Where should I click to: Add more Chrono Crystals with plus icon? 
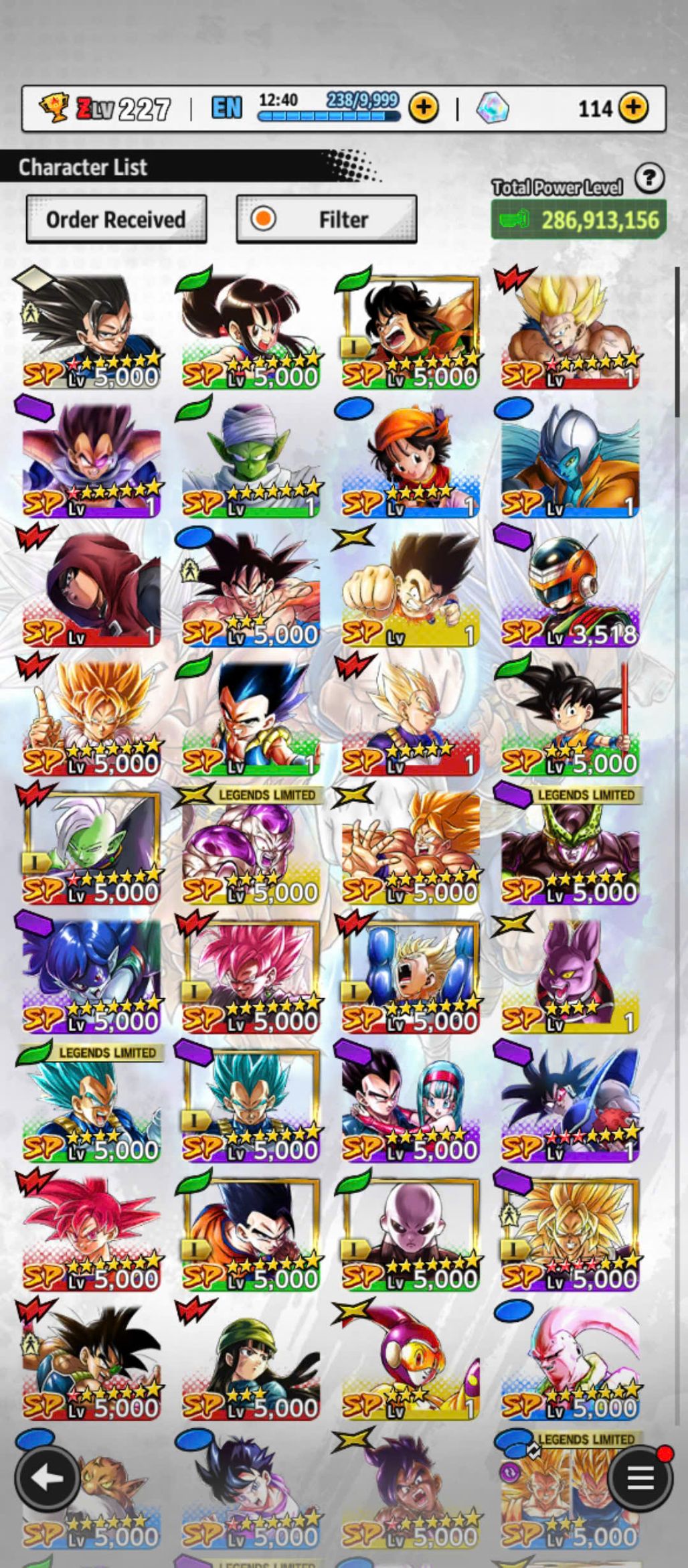click(x=633, y=108)
